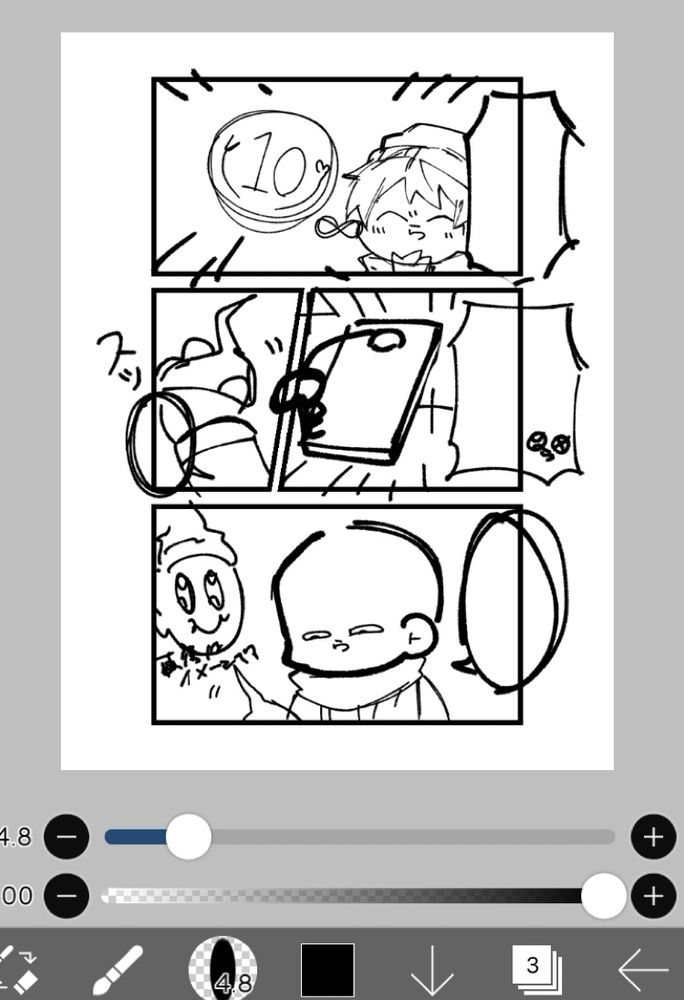This screenshot has height=1000, width=684.
Task: Tap the back arrow to leave canvas
Action: point(643,969)
